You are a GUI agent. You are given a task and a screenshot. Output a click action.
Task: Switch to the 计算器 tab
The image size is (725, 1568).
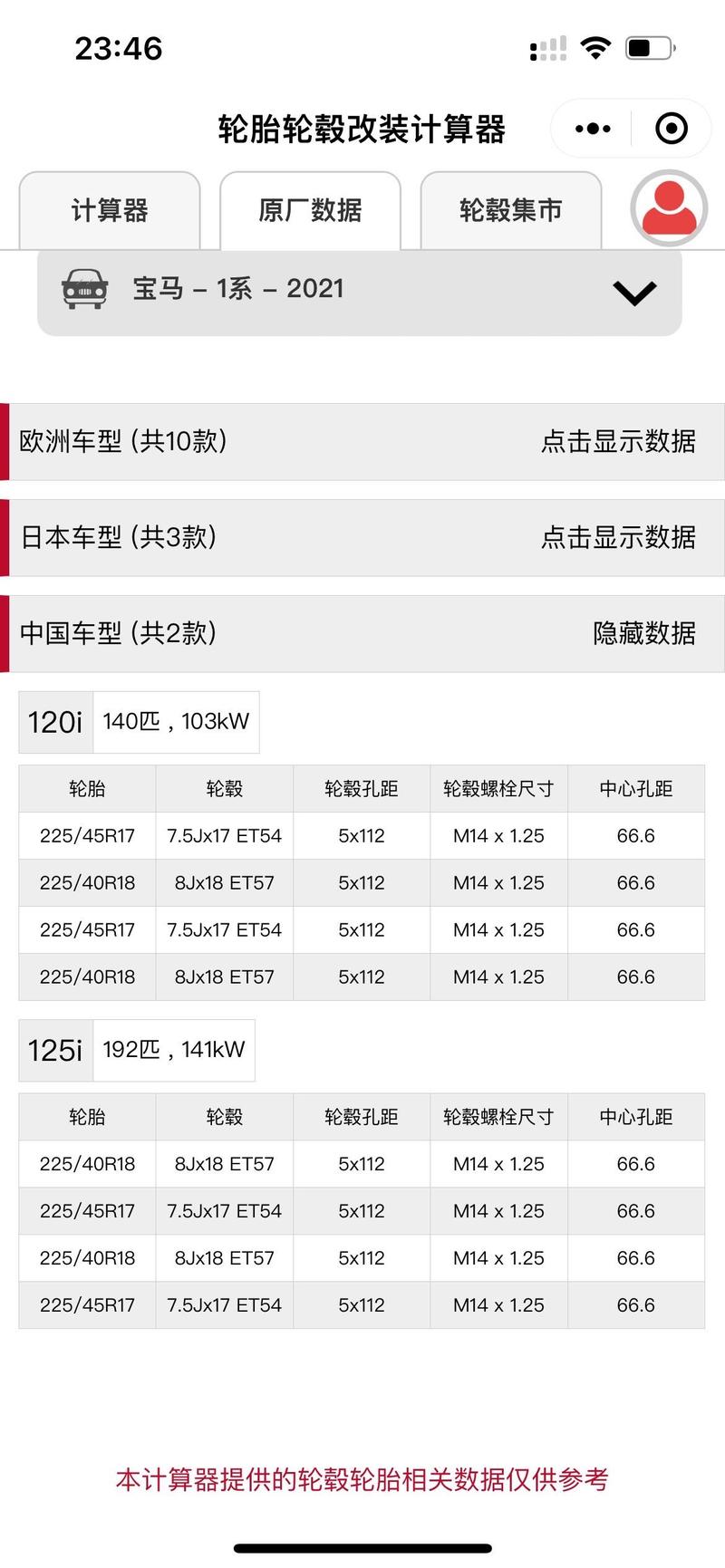coord(110,209)
